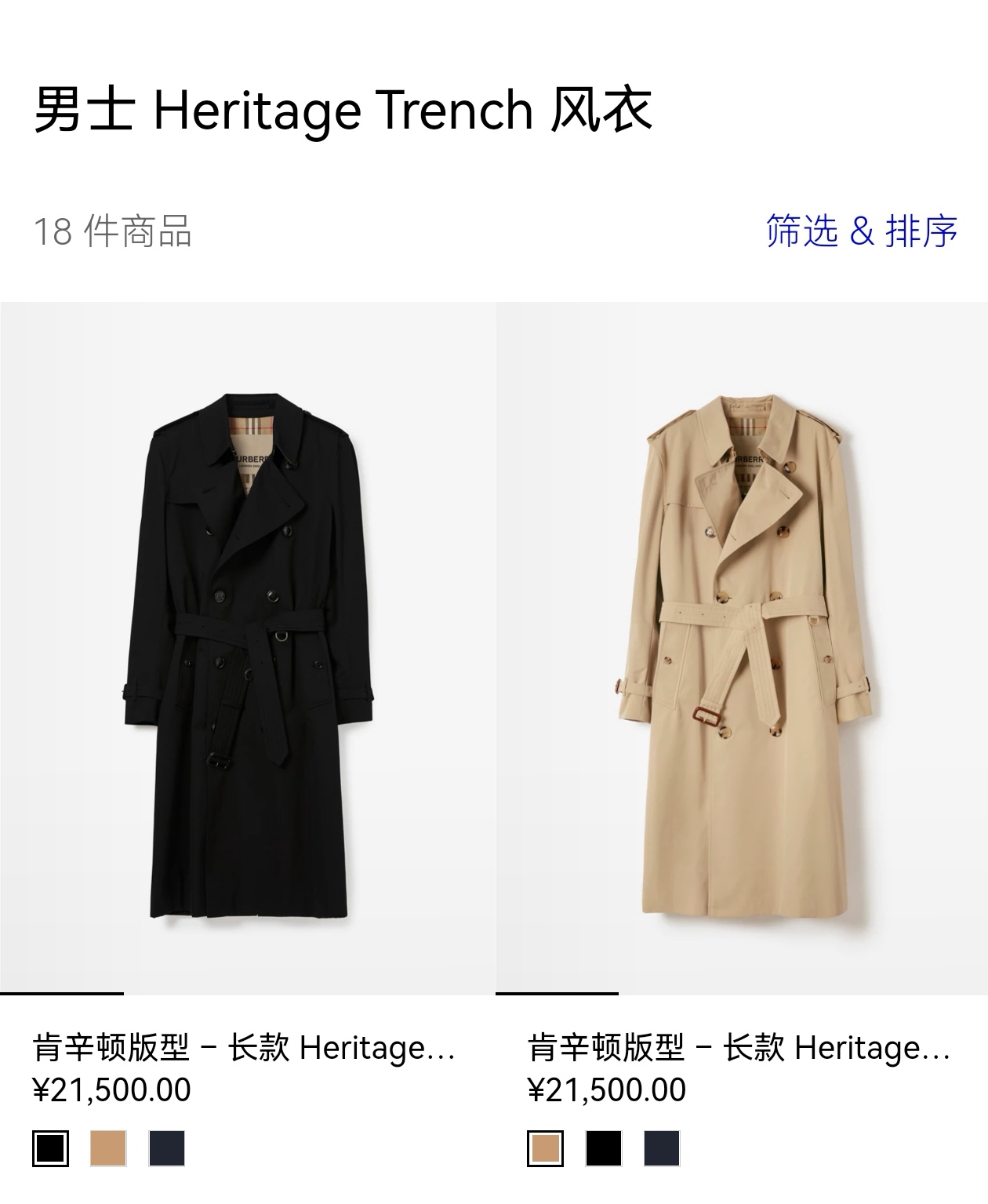Select black swatch under the second coat
Image resolution: width=988 pixels, height=1204 pixels.
(x=604, y=1148)
